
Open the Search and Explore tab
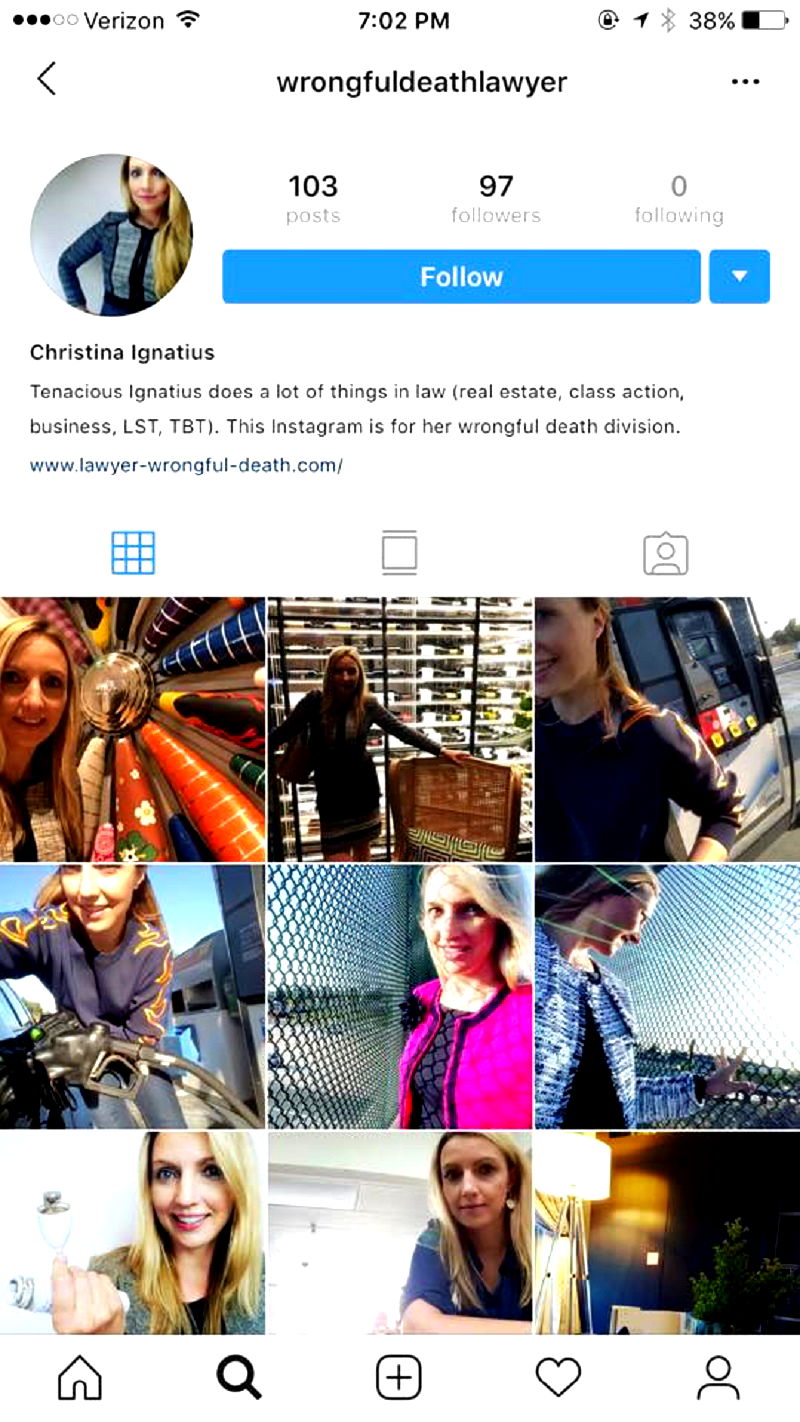click(239, 1379)
